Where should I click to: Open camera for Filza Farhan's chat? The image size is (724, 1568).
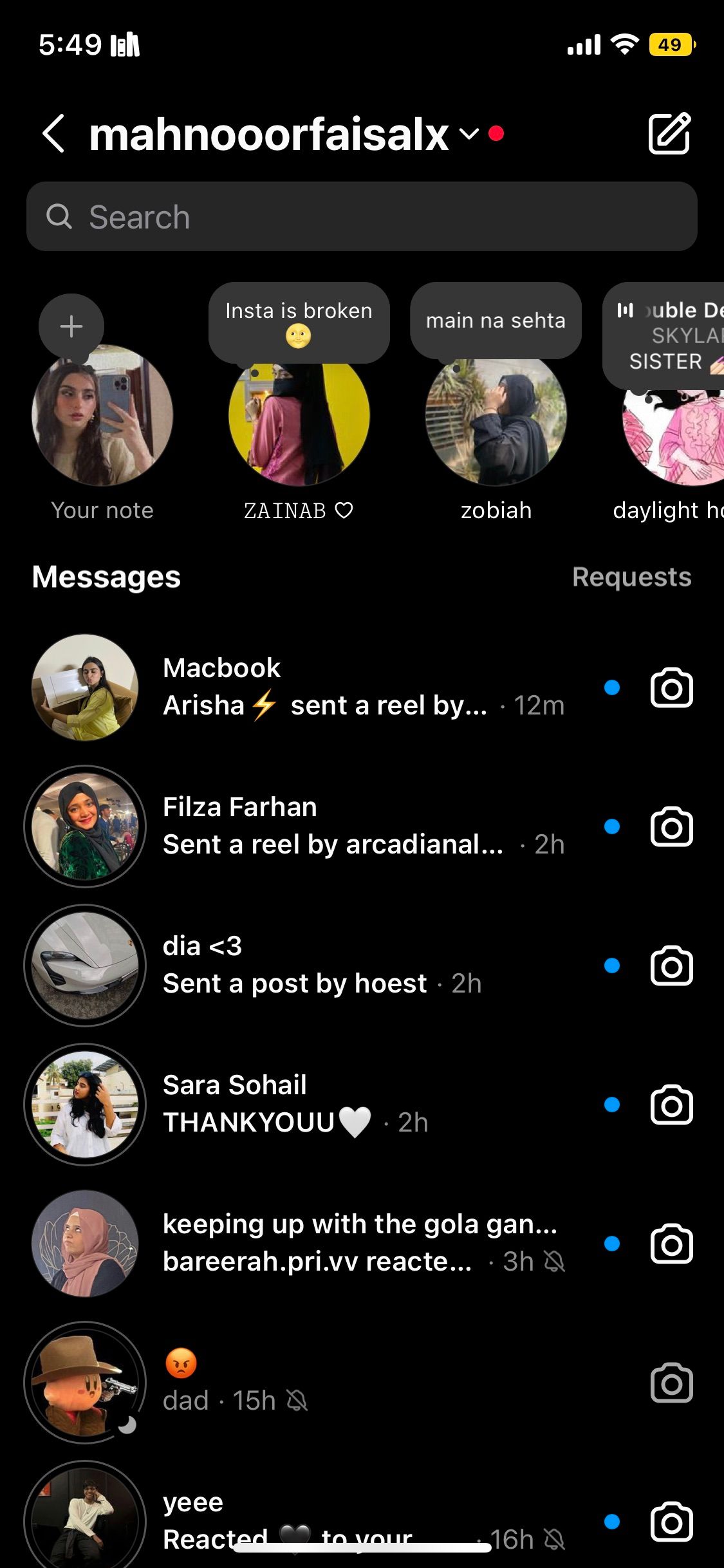pos(671,827)
